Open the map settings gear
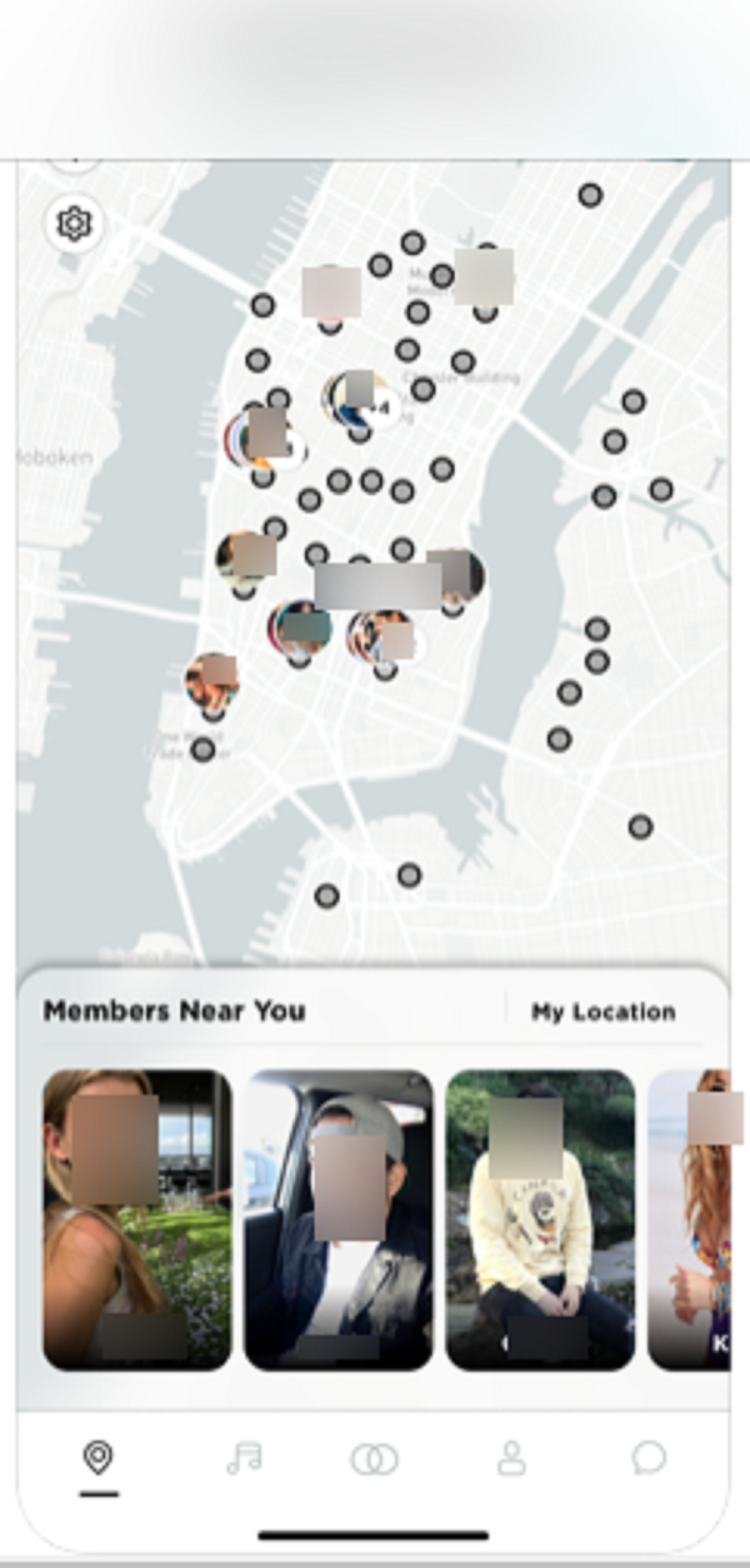 (74, 223)
